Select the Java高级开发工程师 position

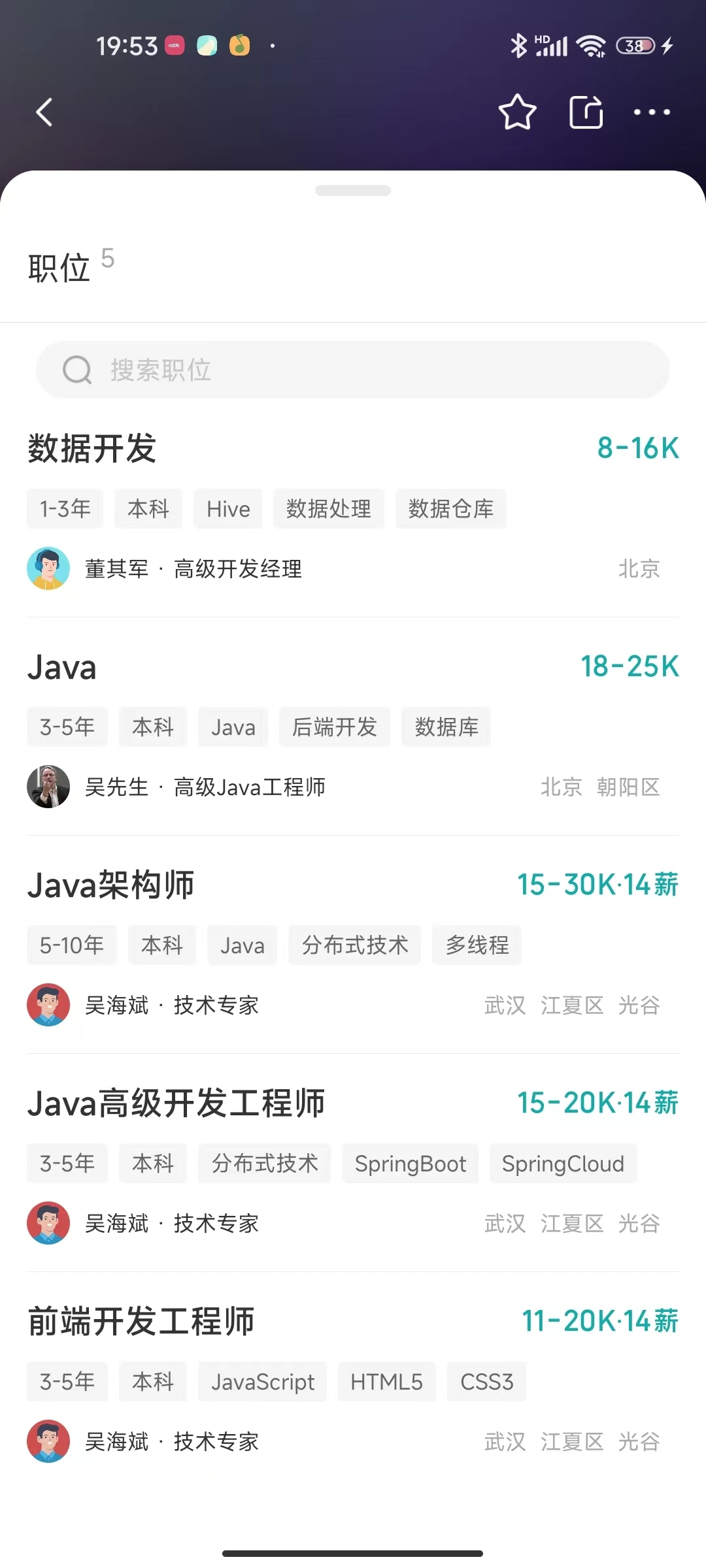point(176,1103)
